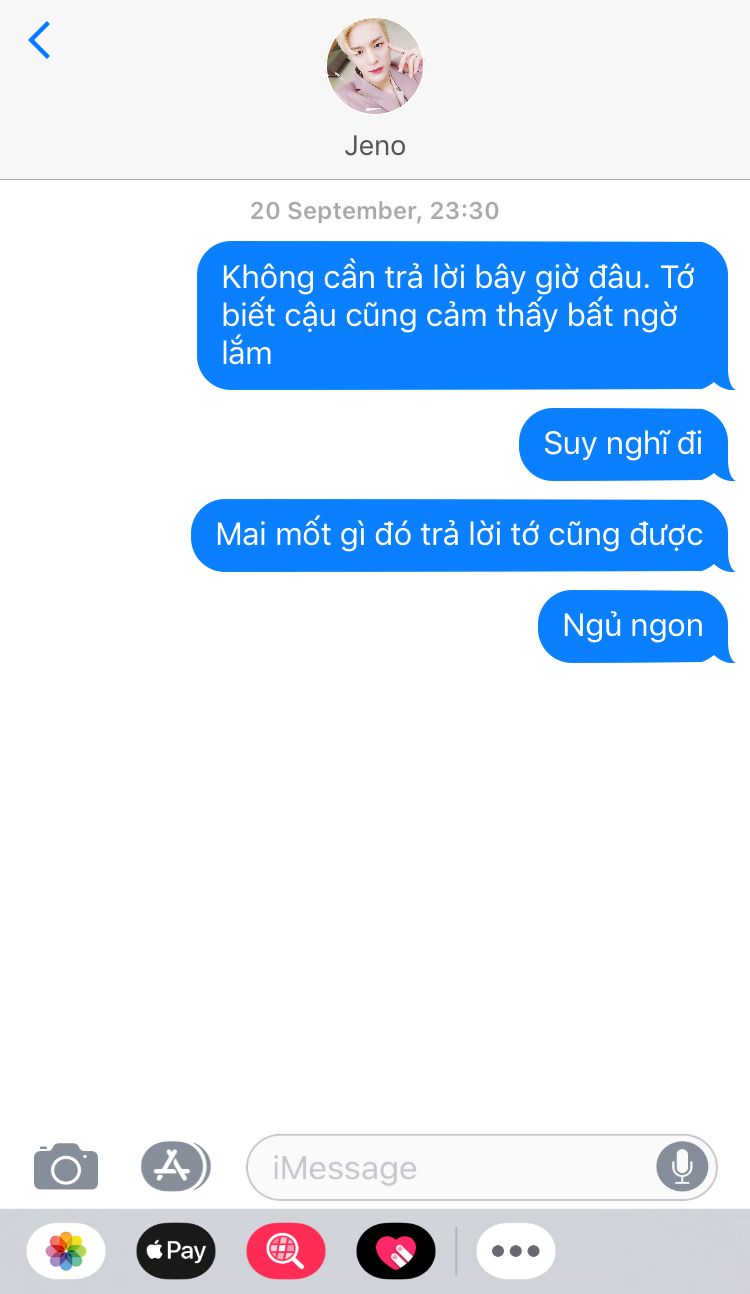Tap the iMessage text field
Viewport: 750px width, 1294px height.
450,1167
